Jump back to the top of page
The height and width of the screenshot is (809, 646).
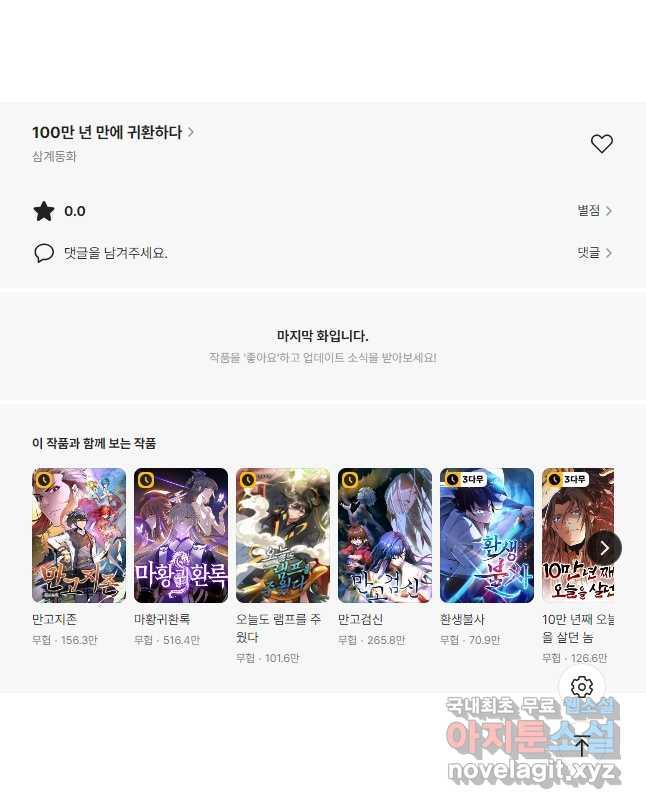point(582,745)
